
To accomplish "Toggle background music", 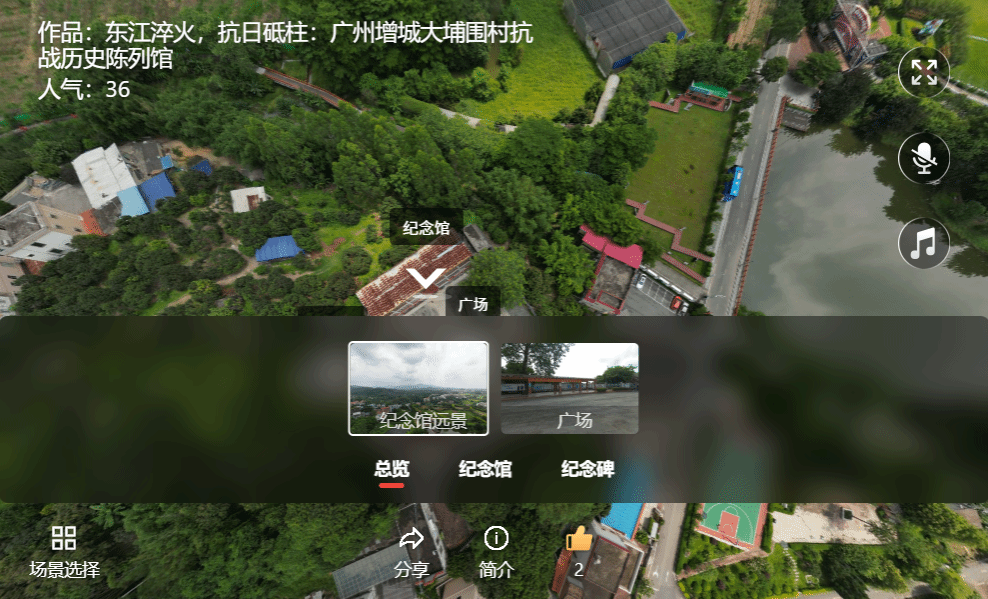I will click(x=924, y=244).
